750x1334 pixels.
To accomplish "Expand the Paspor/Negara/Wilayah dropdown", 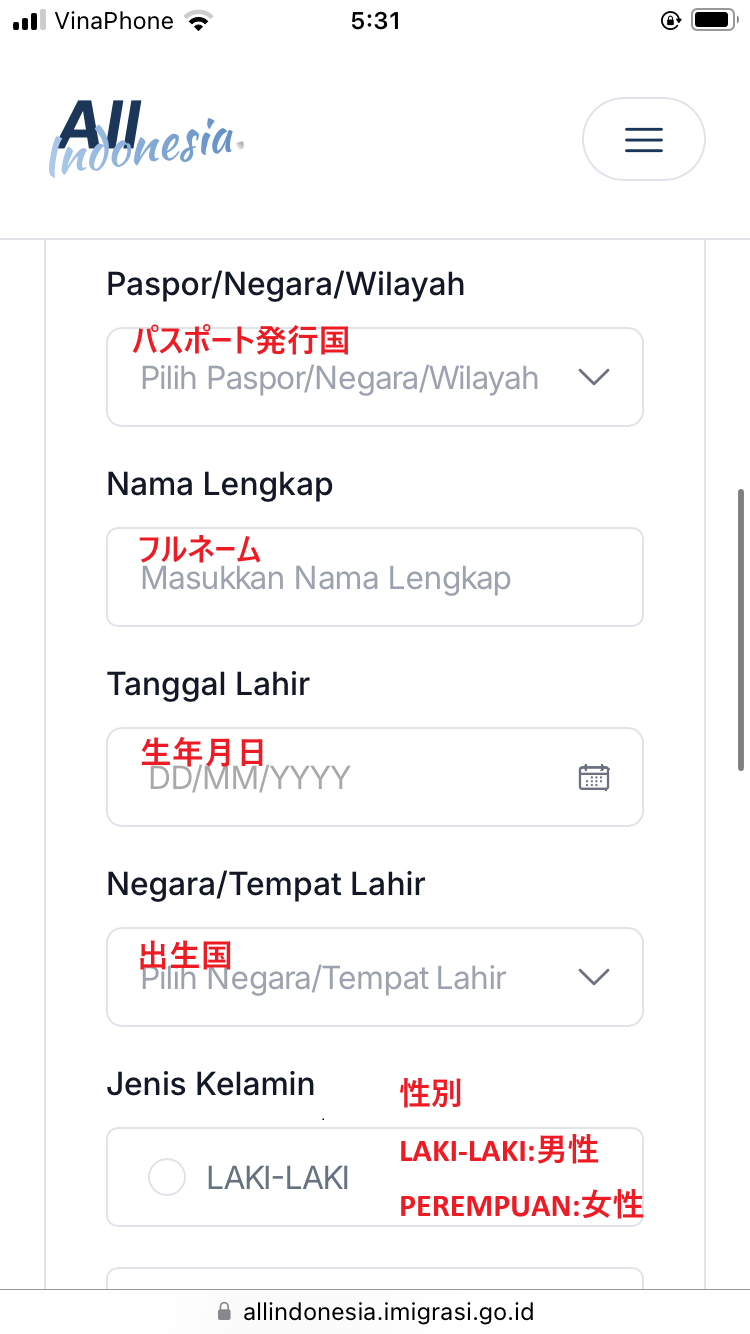I will [374, 378].
